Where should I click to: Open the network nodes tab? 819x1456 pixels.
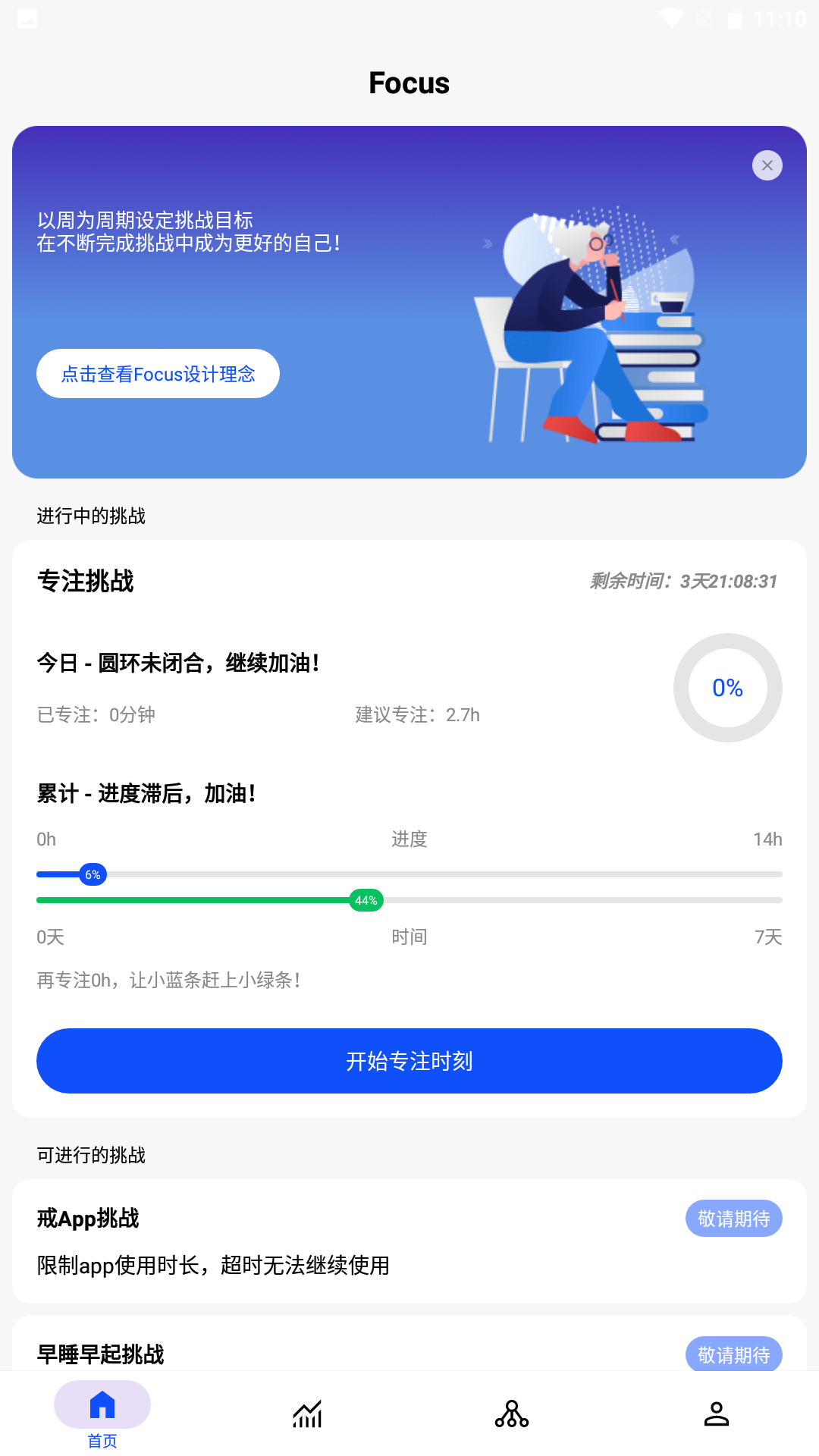point(512,1414)
